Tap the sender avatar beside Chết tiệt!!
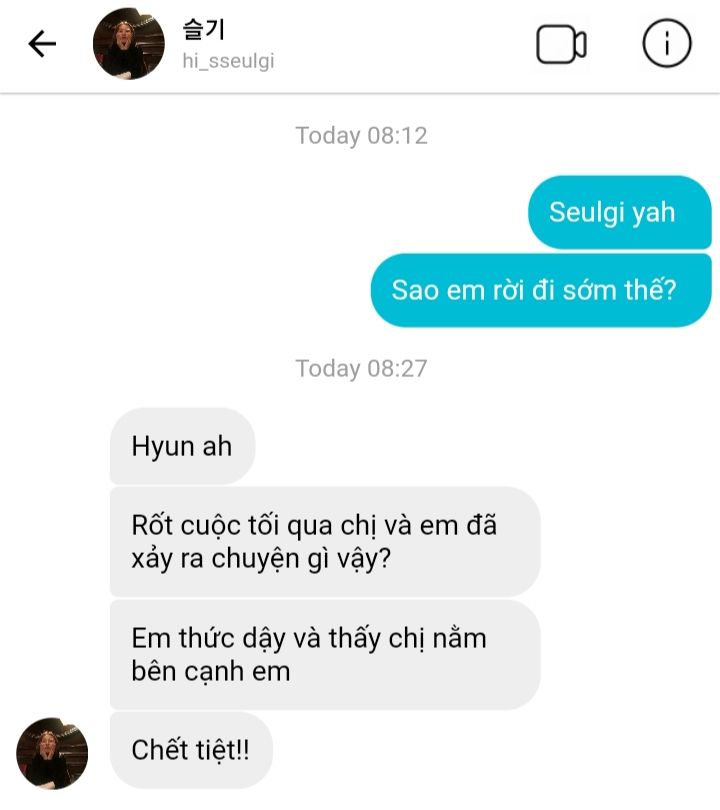The height and width of the screenshot is (810, 720). 52,753
